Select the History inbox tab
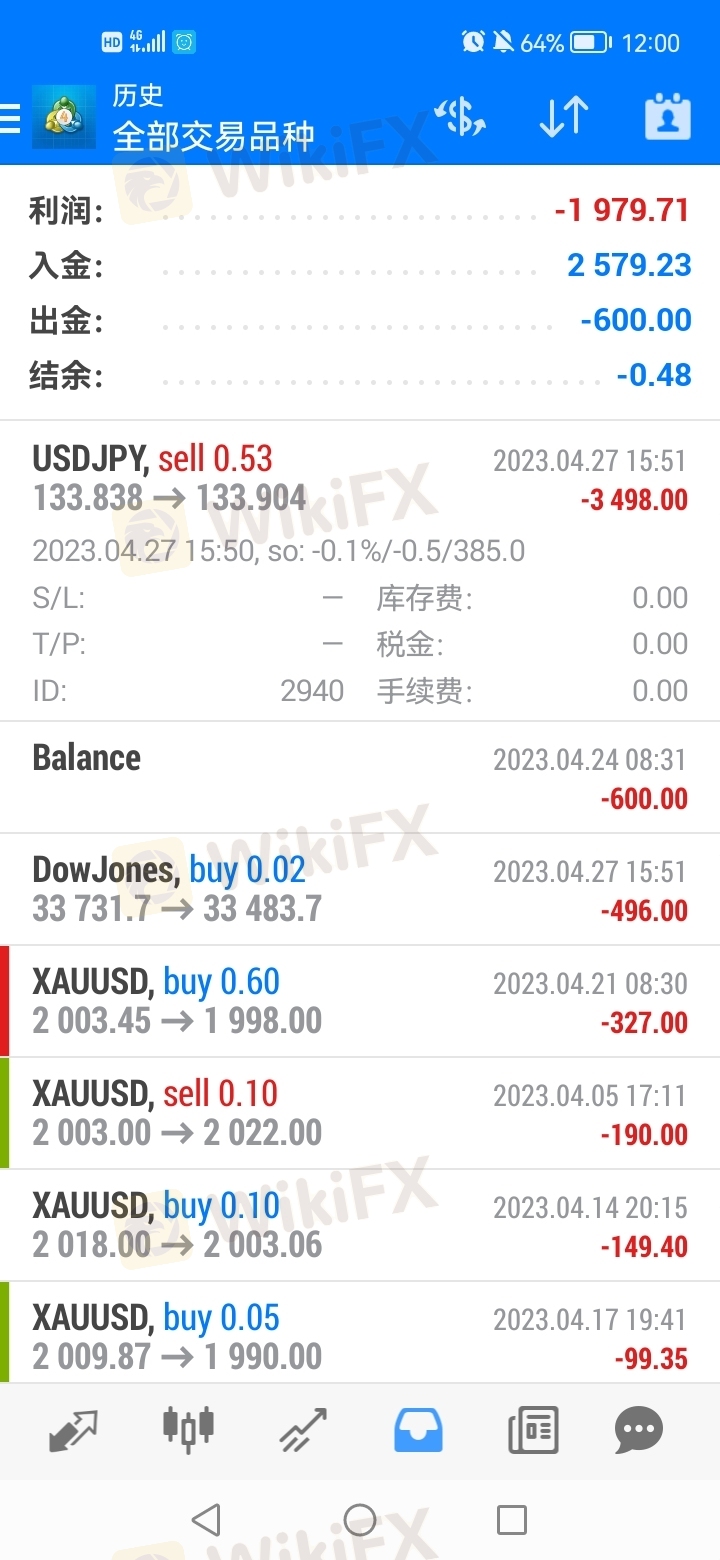The width and height of the screenshot is (720, 1560). tap(417, 1430)
